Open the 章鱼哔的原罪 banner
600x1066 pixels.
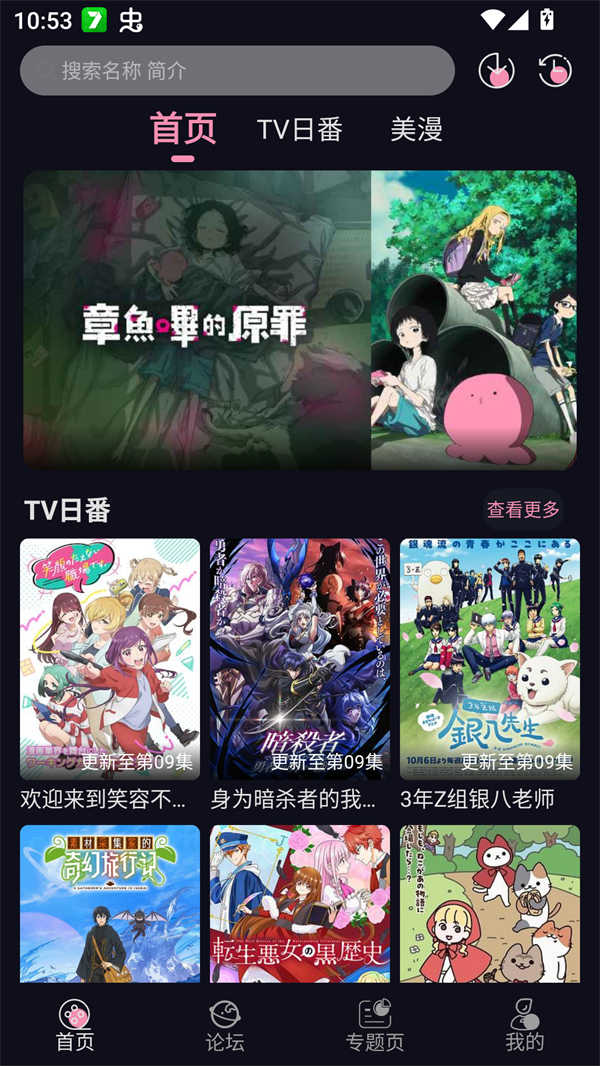click(x=300, y=320)
